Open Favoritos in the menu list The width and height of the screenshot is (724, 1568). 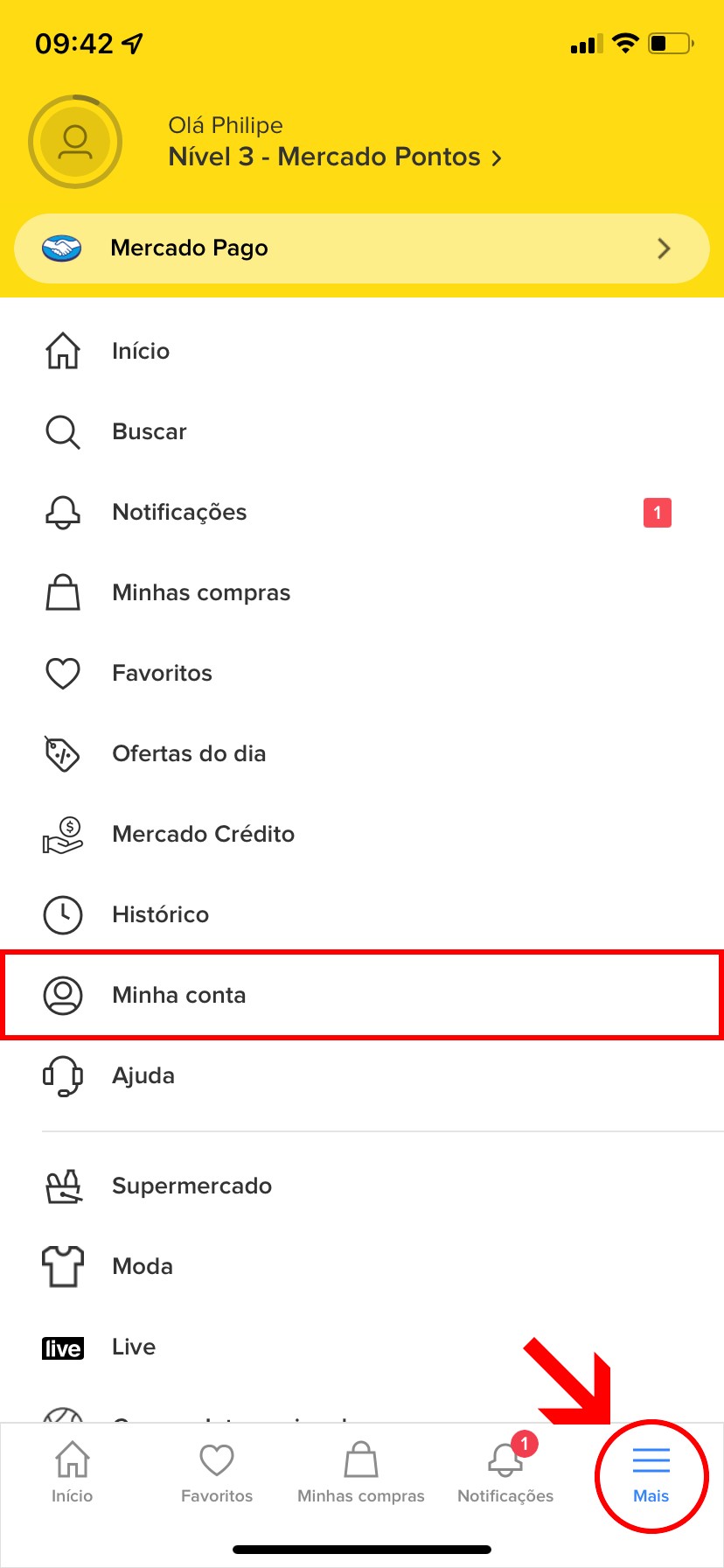(162, 673)
